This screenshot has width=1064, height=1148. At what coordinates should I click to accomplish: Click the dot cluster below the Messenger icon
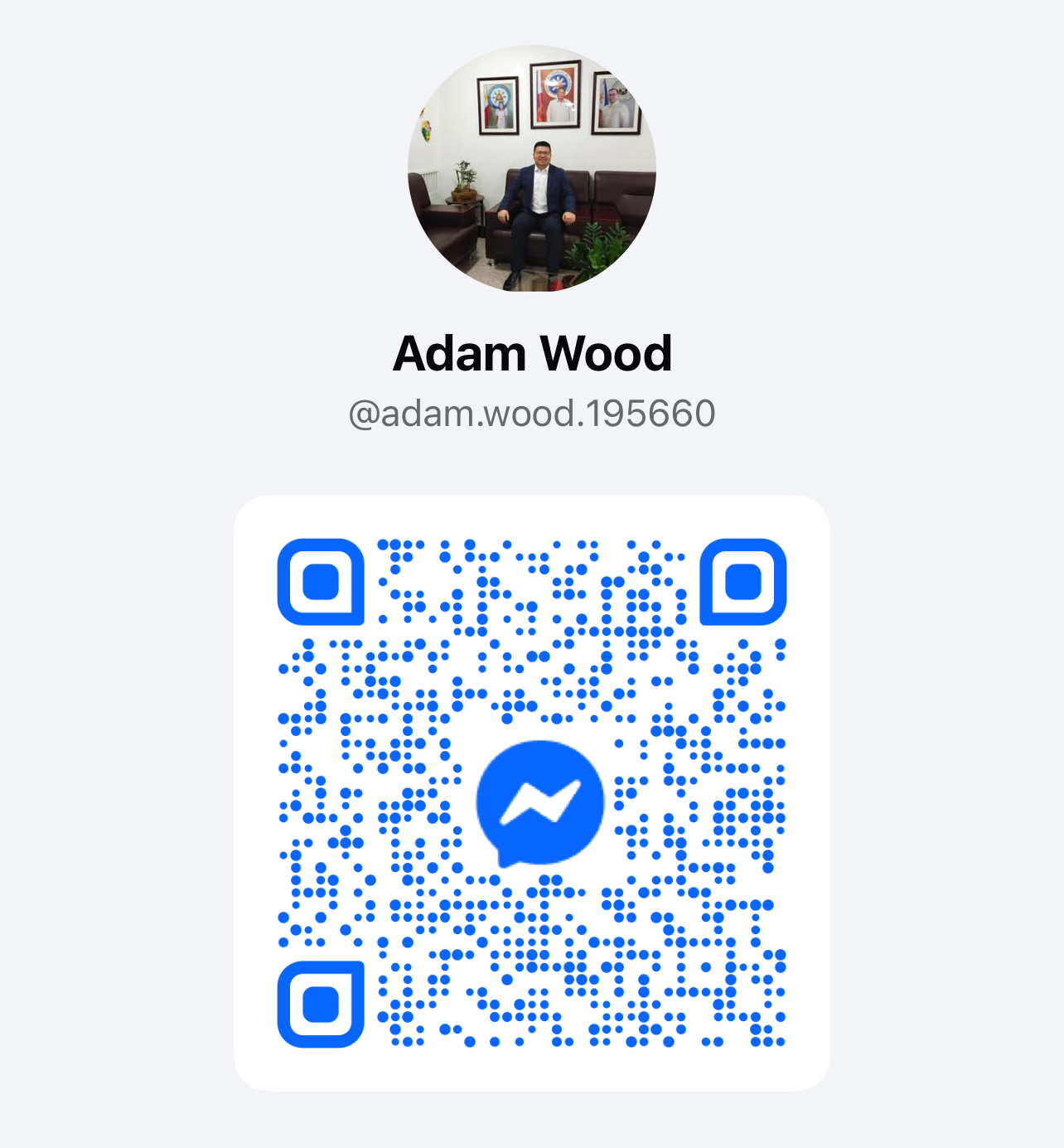[539, 912]
